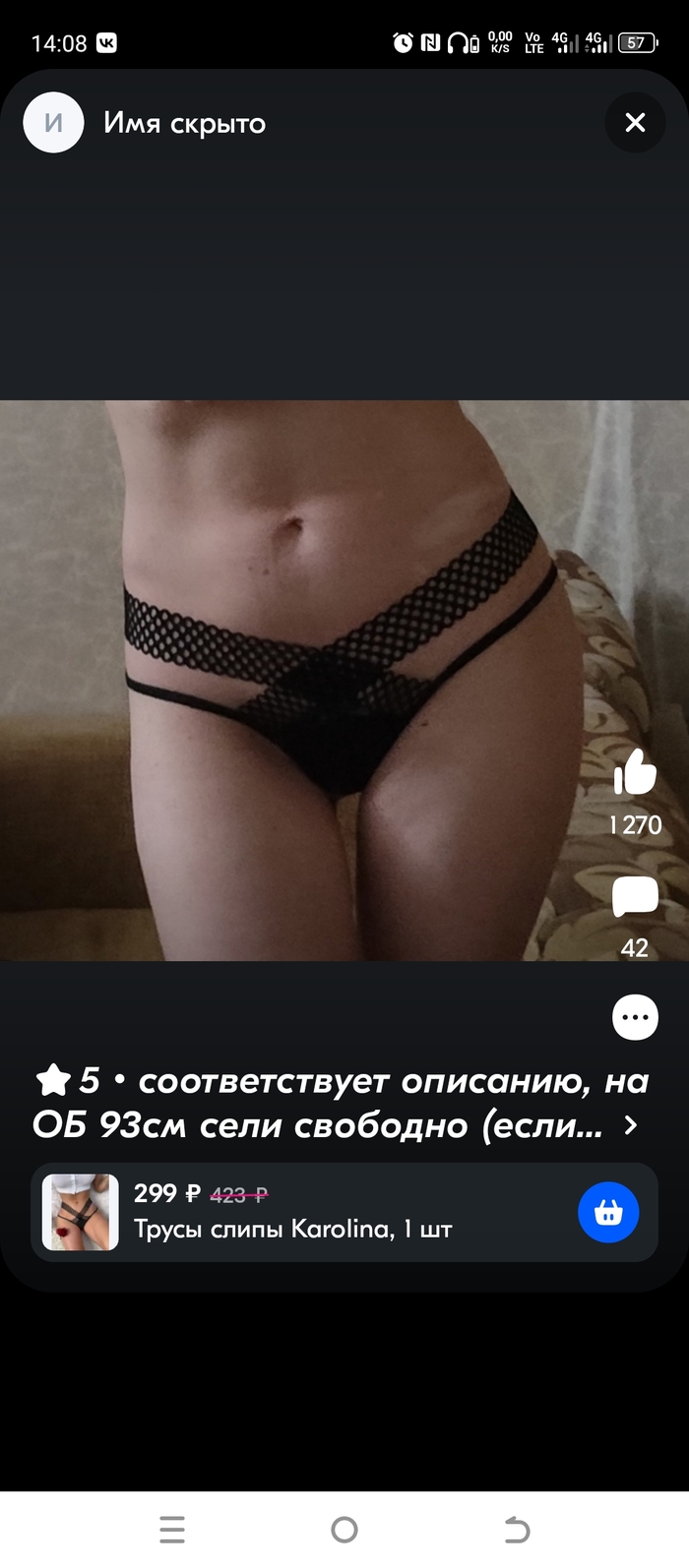Close the review photo viewer

[x=635, y=123]
